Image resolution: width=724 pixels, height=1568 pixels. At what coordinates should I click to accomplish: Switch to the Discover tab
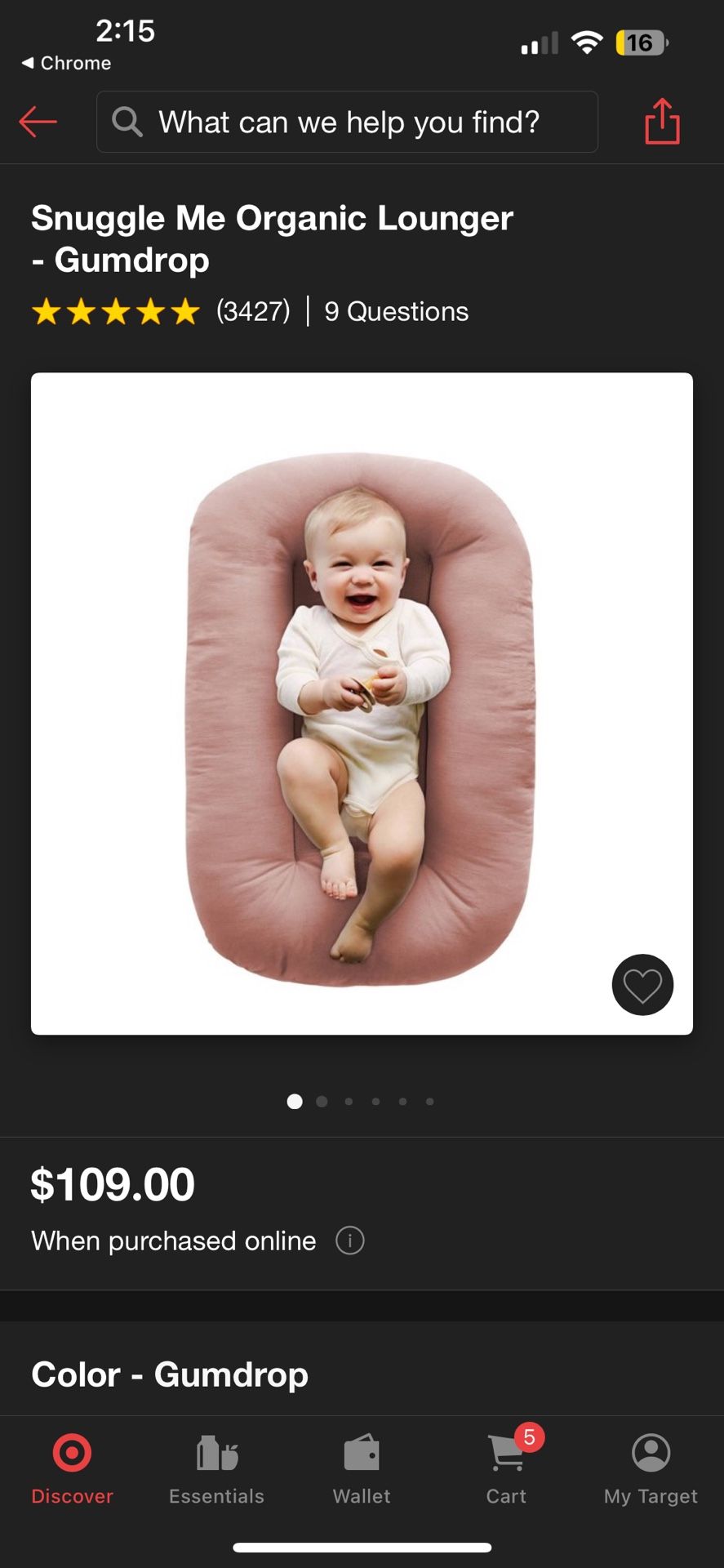click(x=72, y=1468)
